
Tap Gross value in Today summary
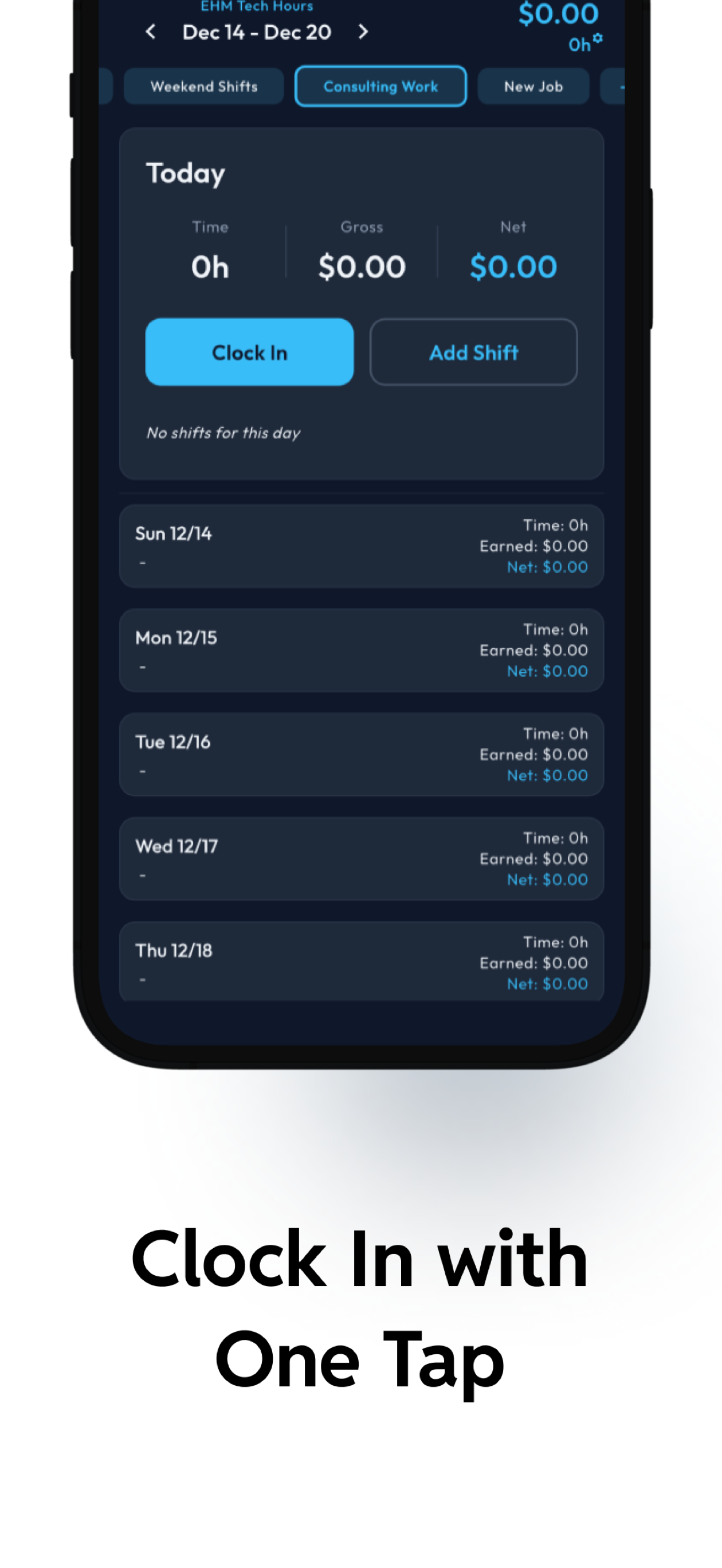tap(362, 266)
